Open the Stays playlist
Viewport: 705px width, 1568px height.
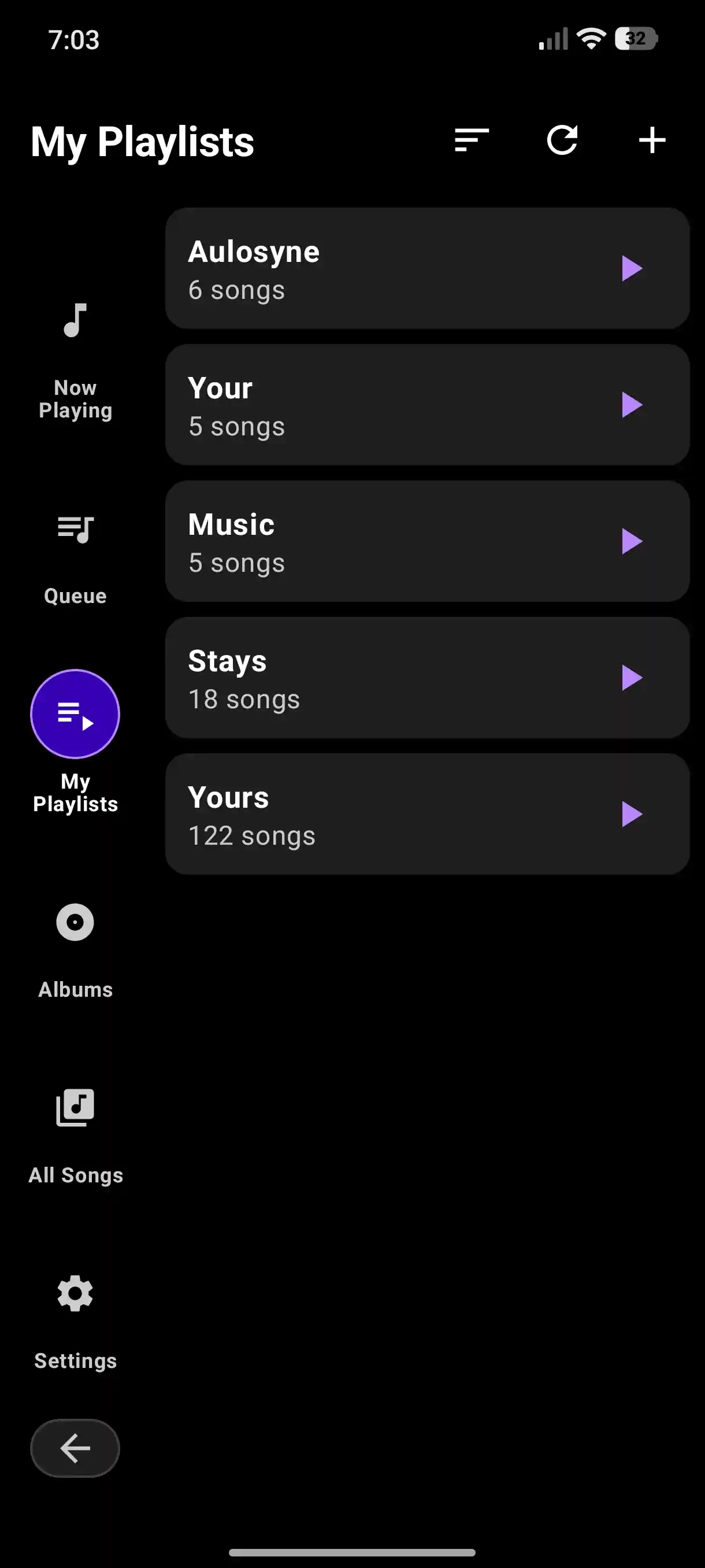pyautogui.click(x=365, y=678)
